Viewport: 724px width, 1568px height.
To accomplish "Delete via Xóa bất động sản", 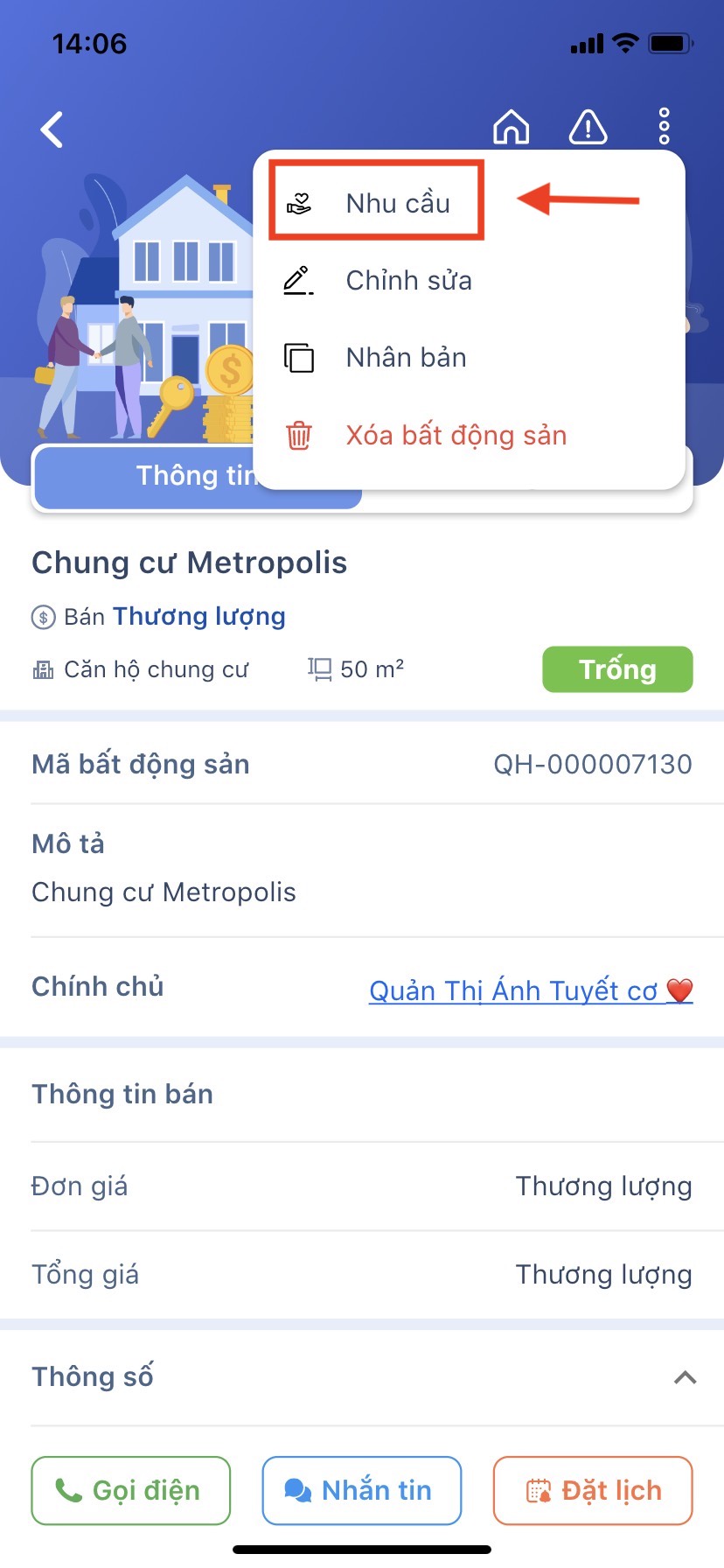I will (455, 435).
